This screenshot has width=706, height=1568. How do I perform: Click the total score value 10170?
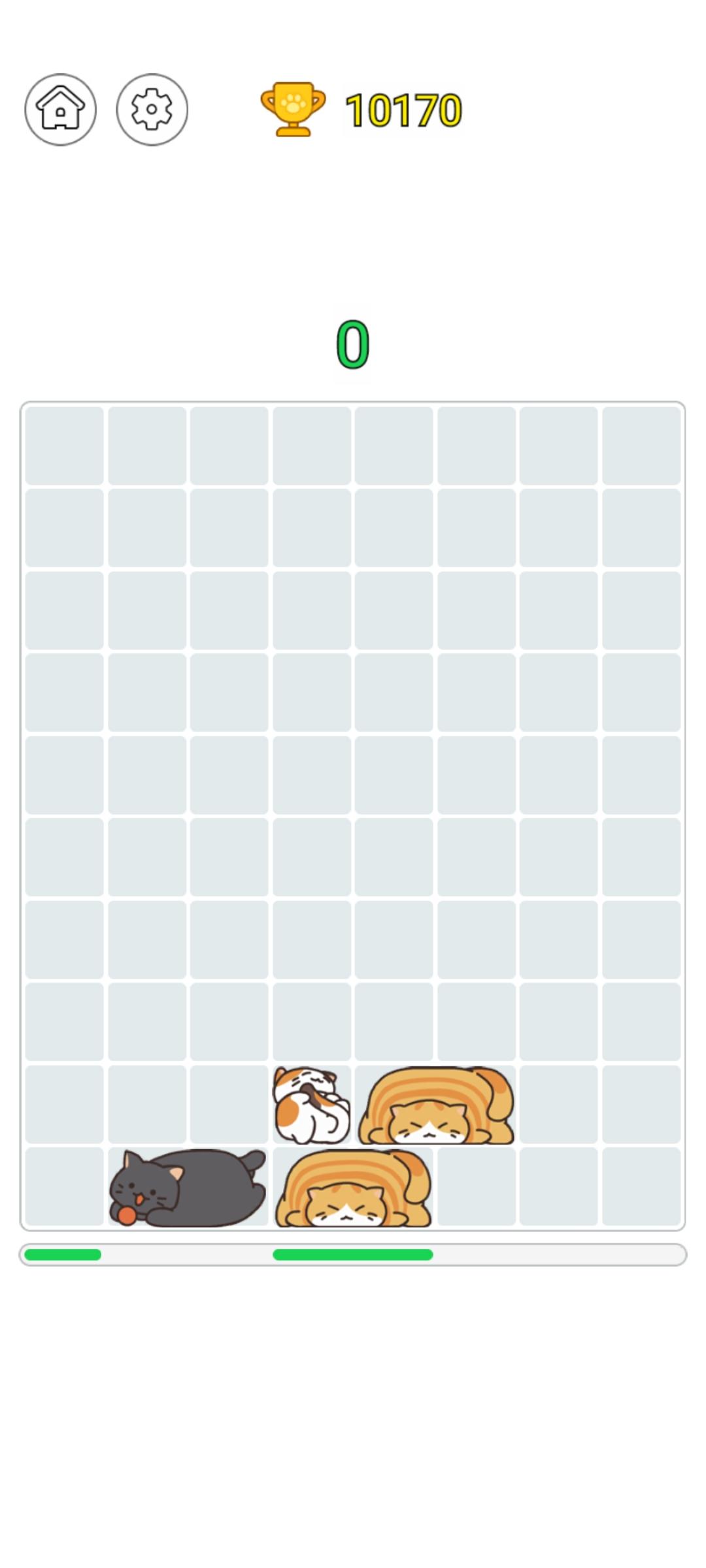(403, 111)
